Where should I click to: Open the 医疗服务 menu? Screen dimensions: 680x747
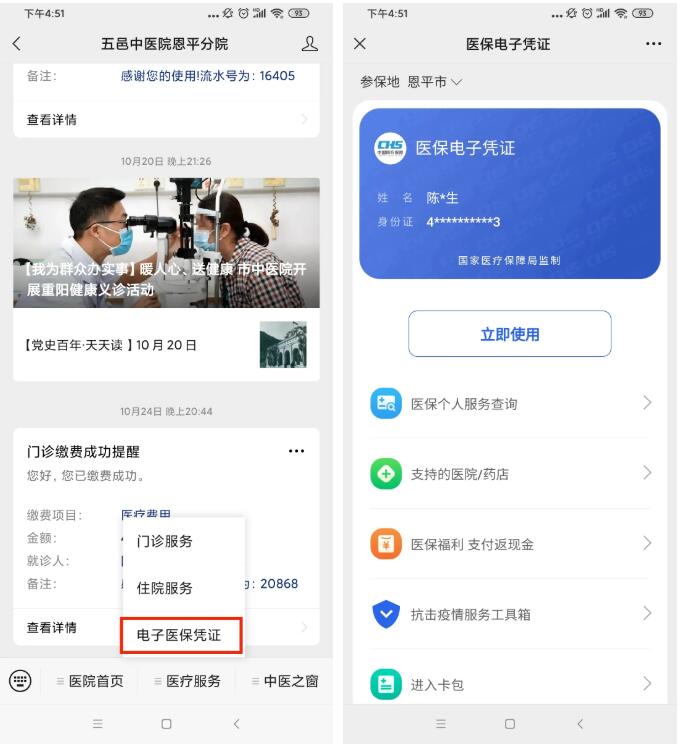187,681
